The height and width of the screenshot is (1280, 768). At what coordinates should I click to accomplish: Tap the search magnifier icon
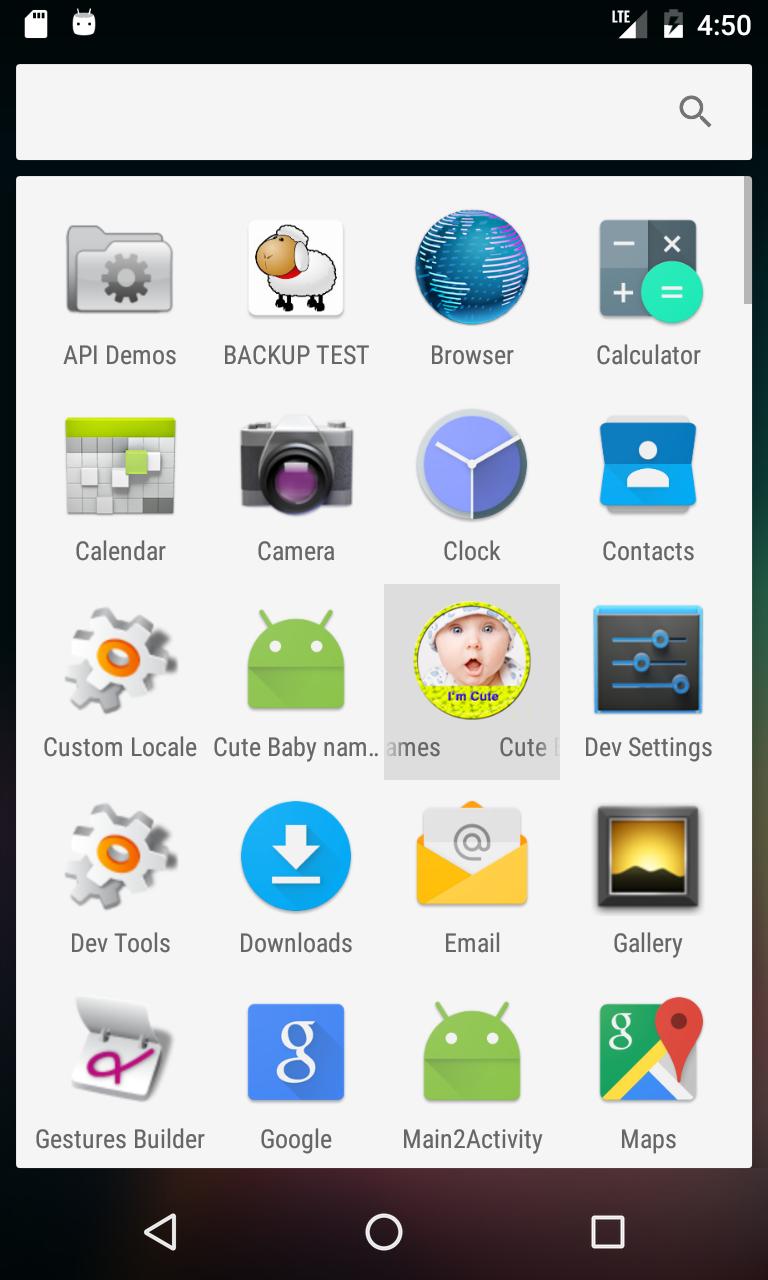pyautogui.click(x=695, y=111)
